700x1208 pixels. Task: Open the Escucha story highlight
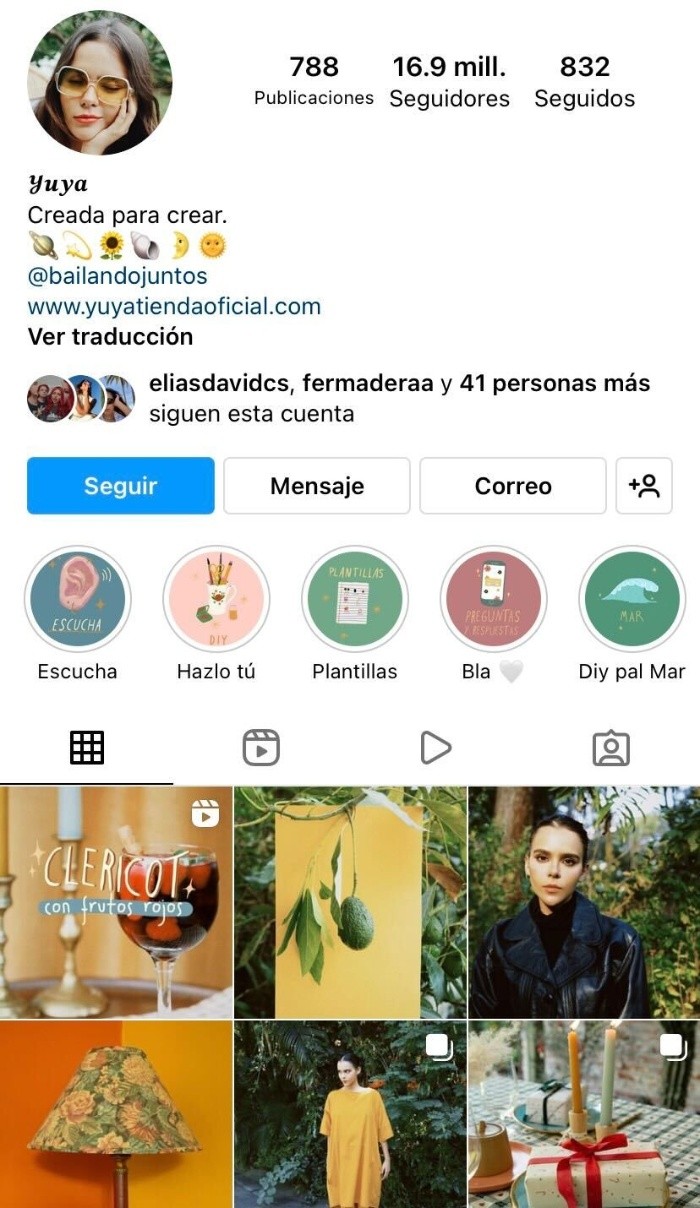click(x=78, y=599)
